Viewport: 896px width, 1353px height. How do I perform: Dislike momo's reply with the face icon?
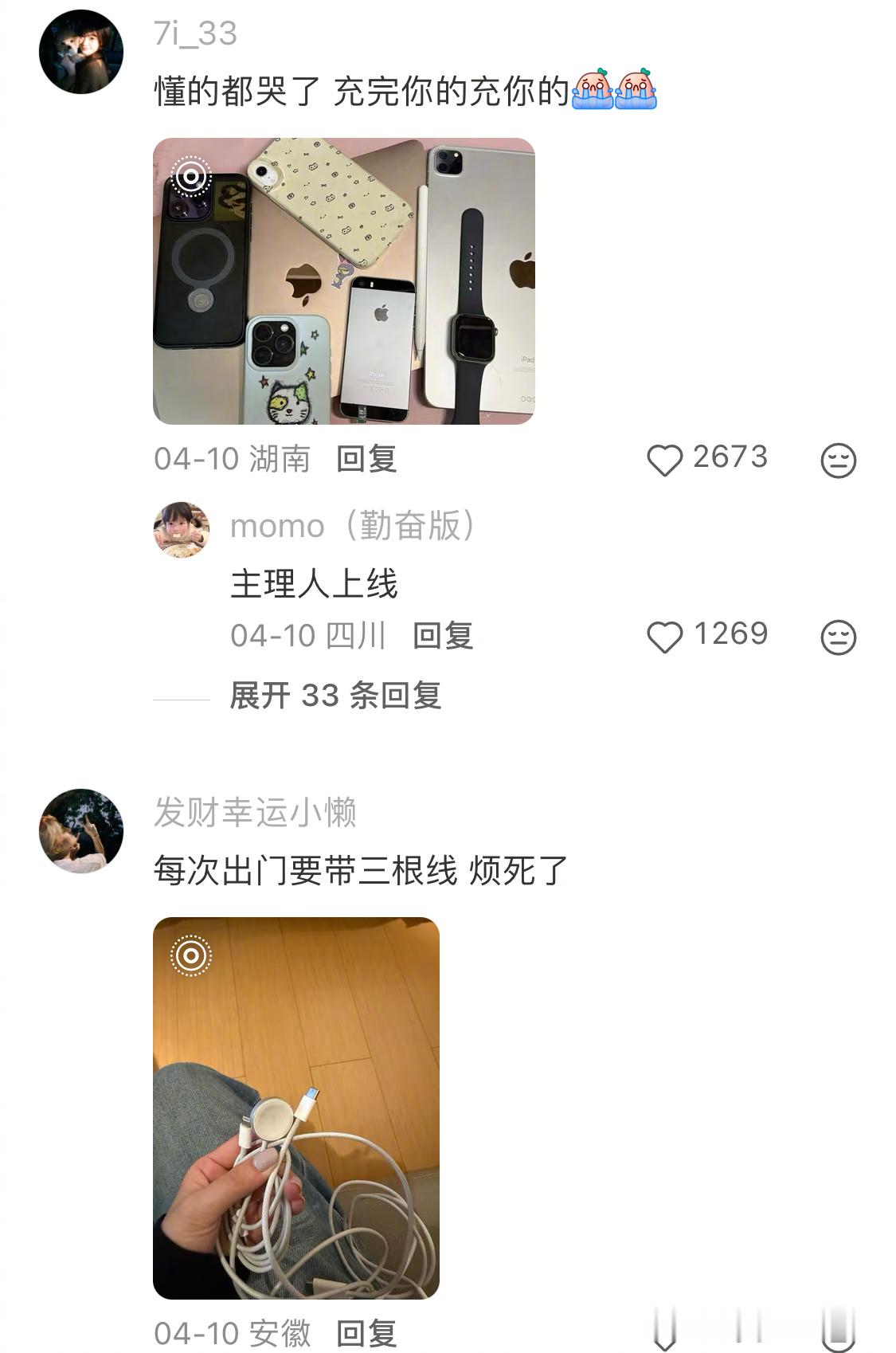tap(838, 637)
